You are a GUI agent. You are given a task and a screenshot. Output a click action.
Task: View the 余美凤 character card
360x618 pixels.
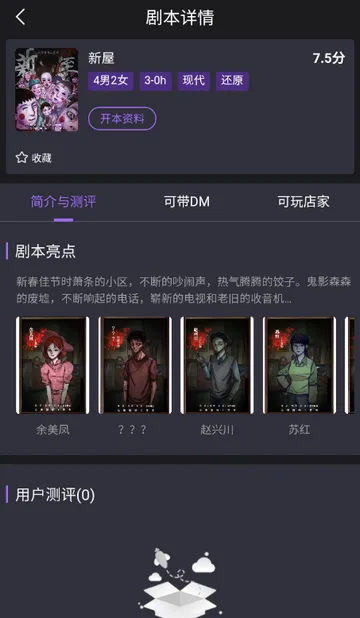[52, 365]
